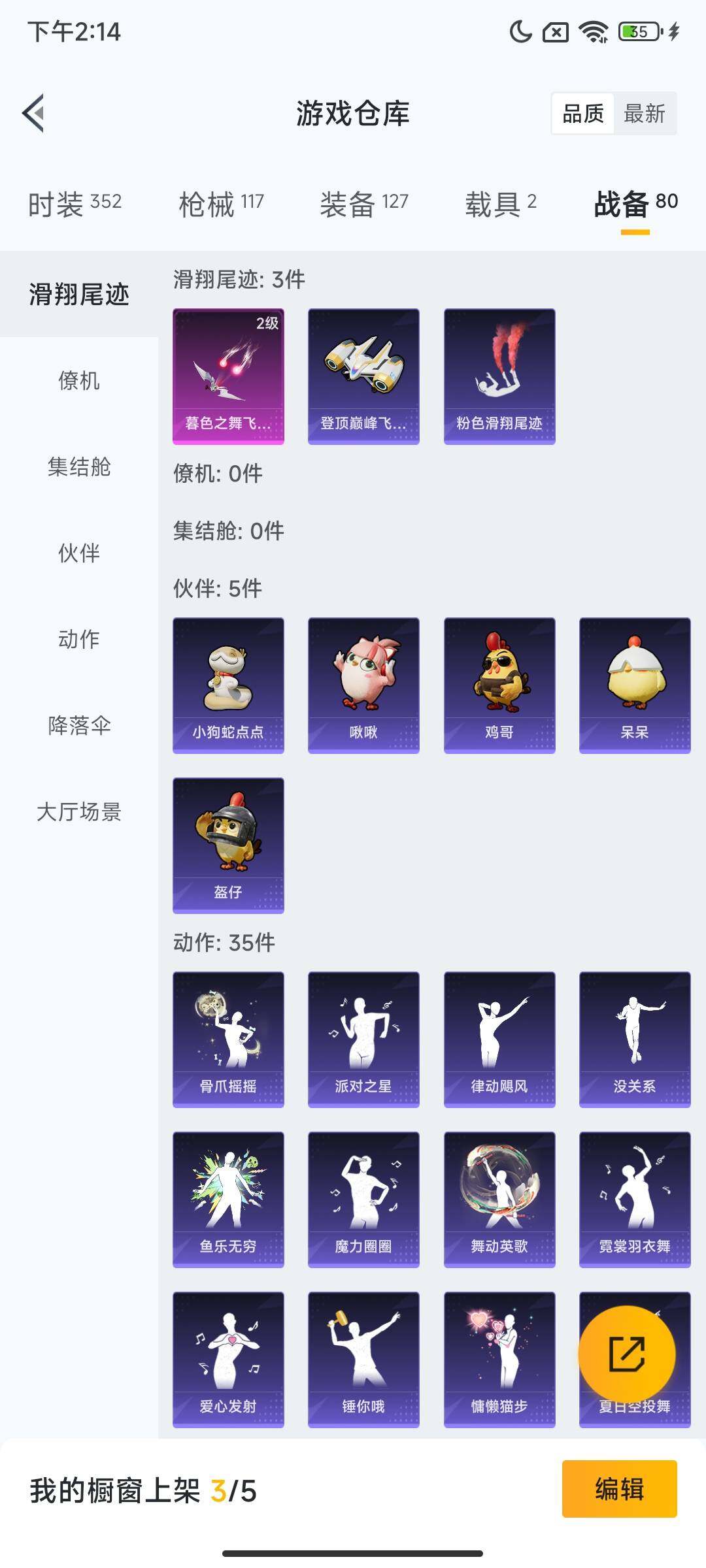Open the 舞动英歌 emote card
Viewport: 706px width, 1568px height.
click(499, 1199)
